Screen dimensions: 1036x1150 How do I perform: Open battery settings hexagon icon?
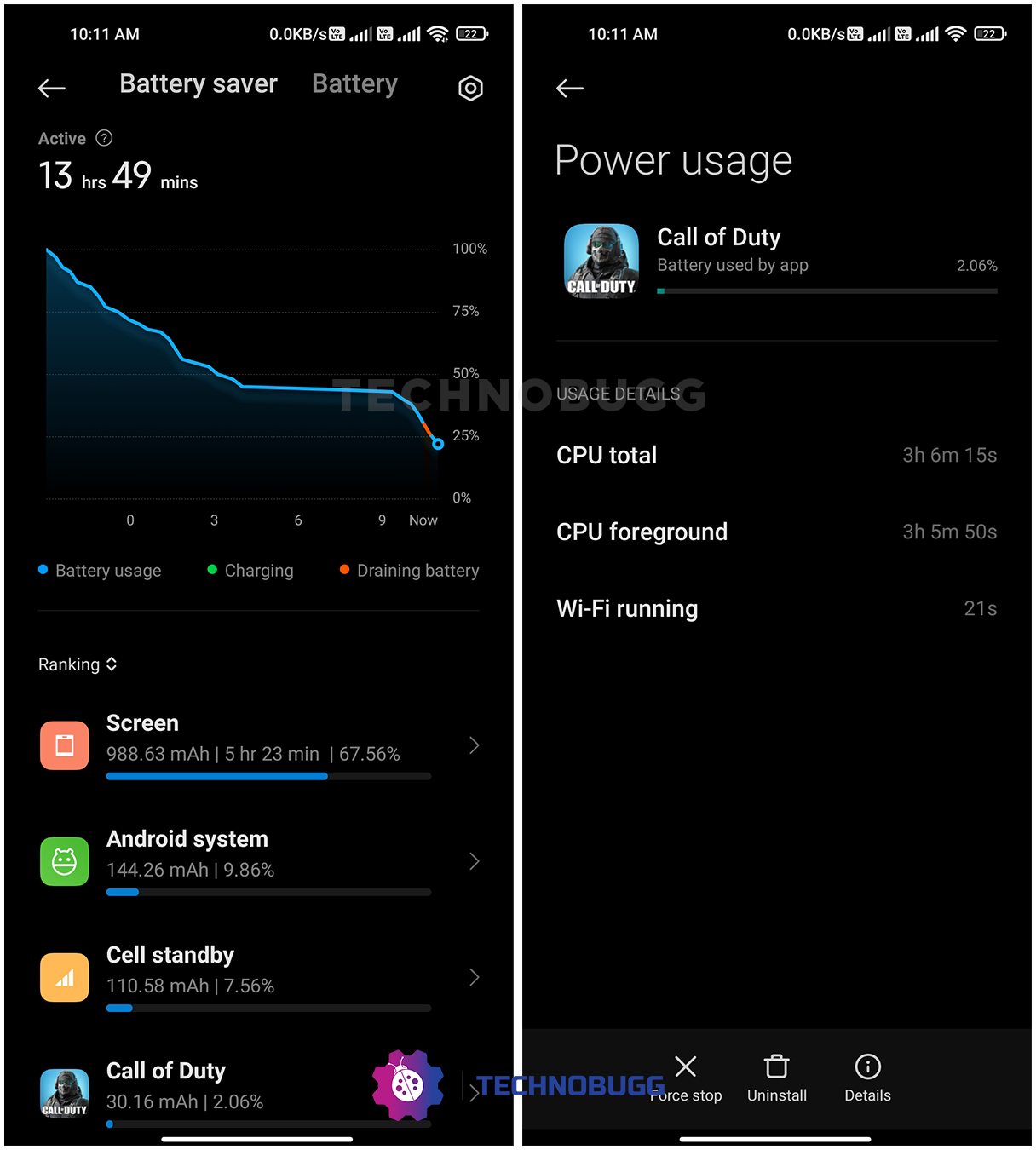470,88
